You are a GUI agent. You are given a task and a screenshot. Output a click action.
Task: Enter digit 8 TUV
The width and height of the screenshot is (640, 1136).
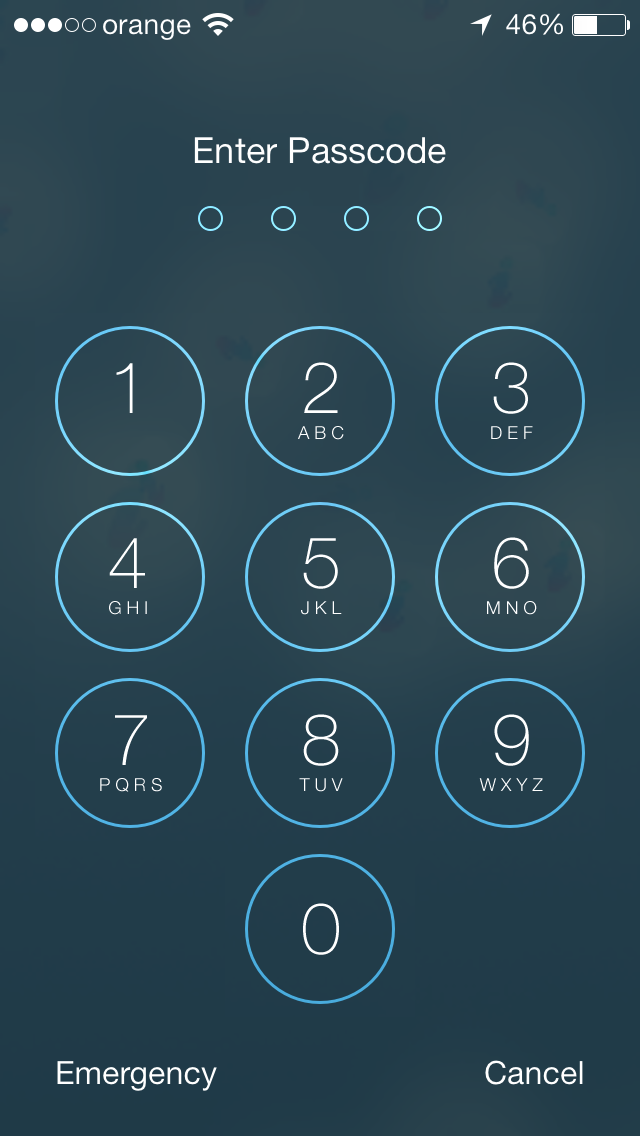320,753
